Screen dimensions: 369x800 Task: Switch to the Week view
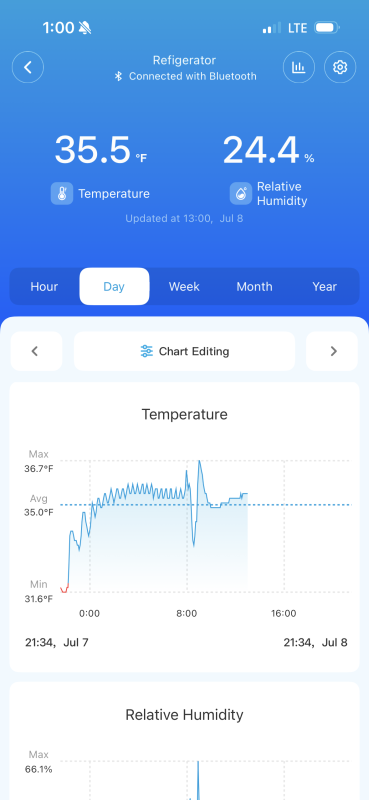click(184, 286)
